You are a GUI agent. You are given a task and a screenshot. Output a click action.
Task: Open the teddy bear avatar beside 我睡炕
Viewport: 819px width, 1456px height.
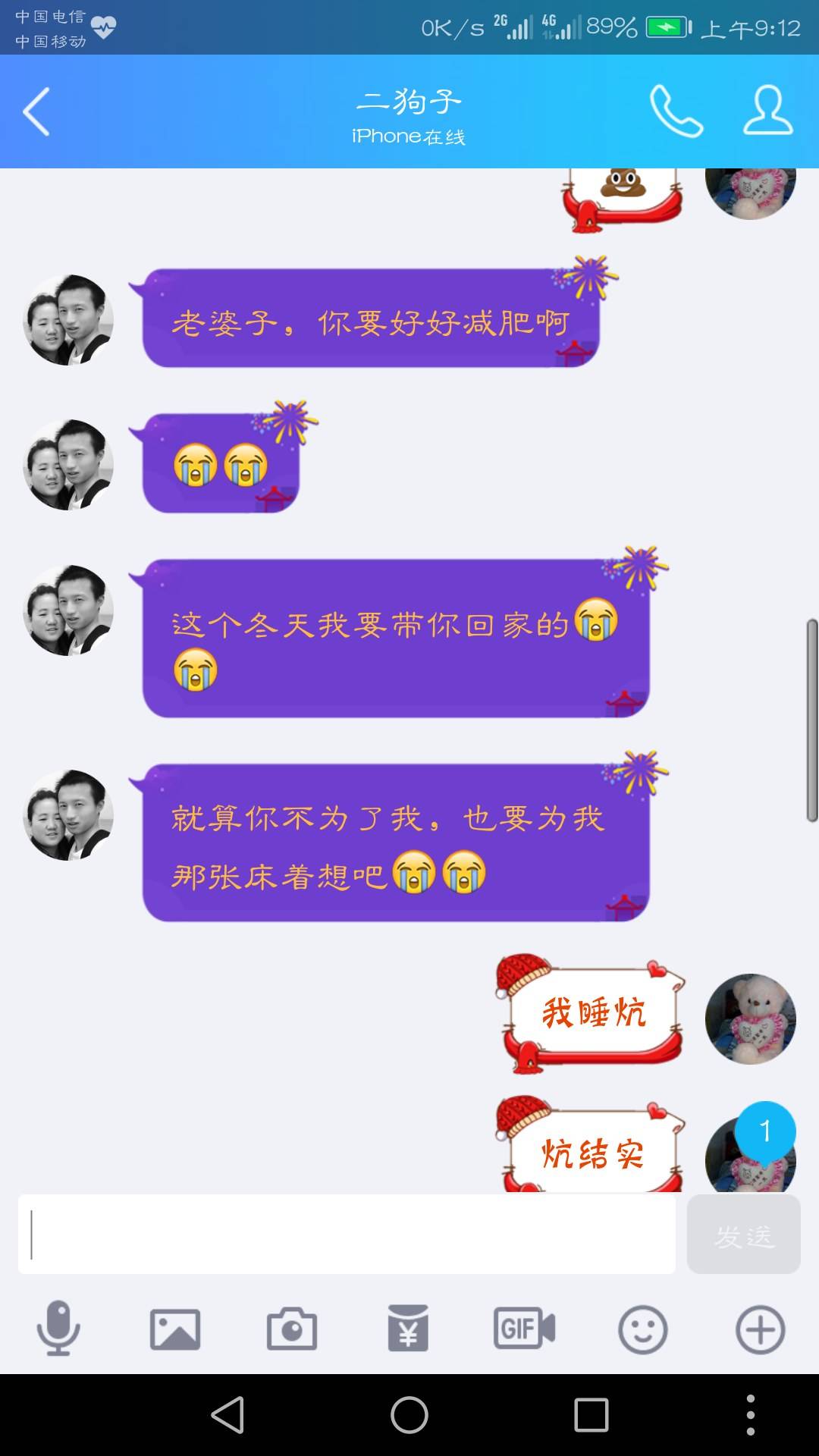(x=750, y=1018)
